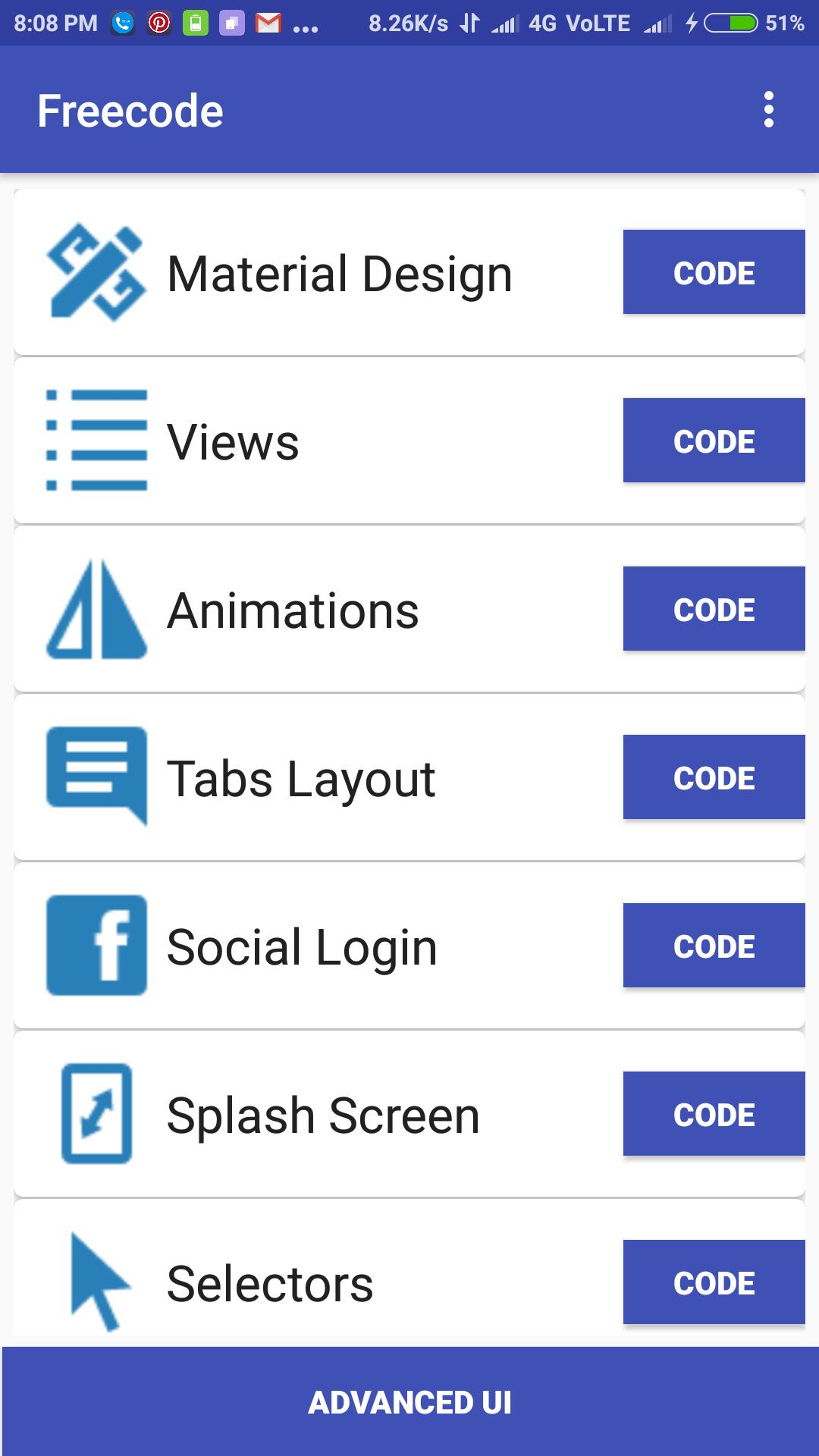Click the Facebook icon beside Social Login
This screenshot has height=1456, width=819.
[x=96, y=945]
